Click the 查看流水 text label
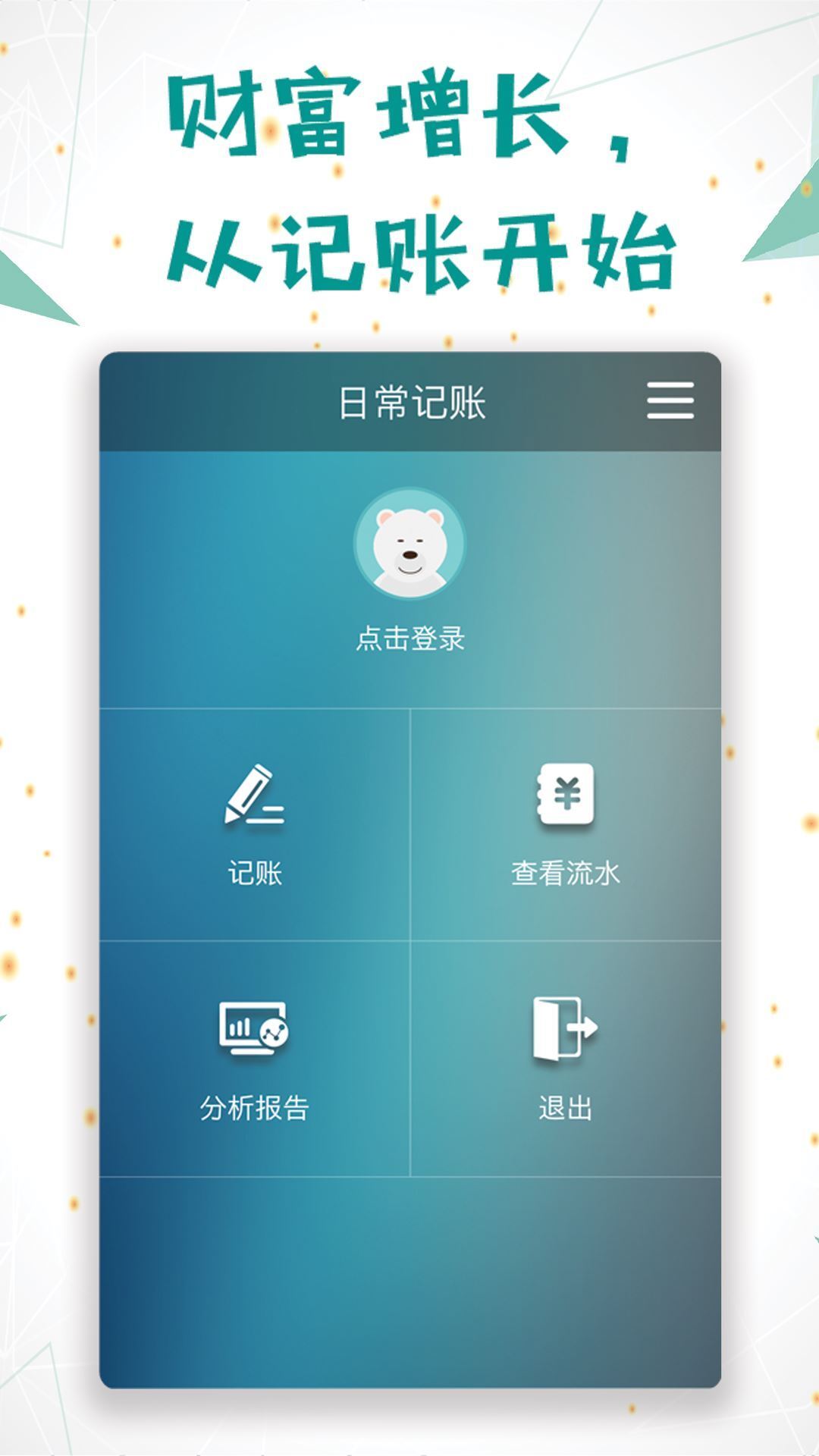The image size is (819, 1456). [565, 874]
